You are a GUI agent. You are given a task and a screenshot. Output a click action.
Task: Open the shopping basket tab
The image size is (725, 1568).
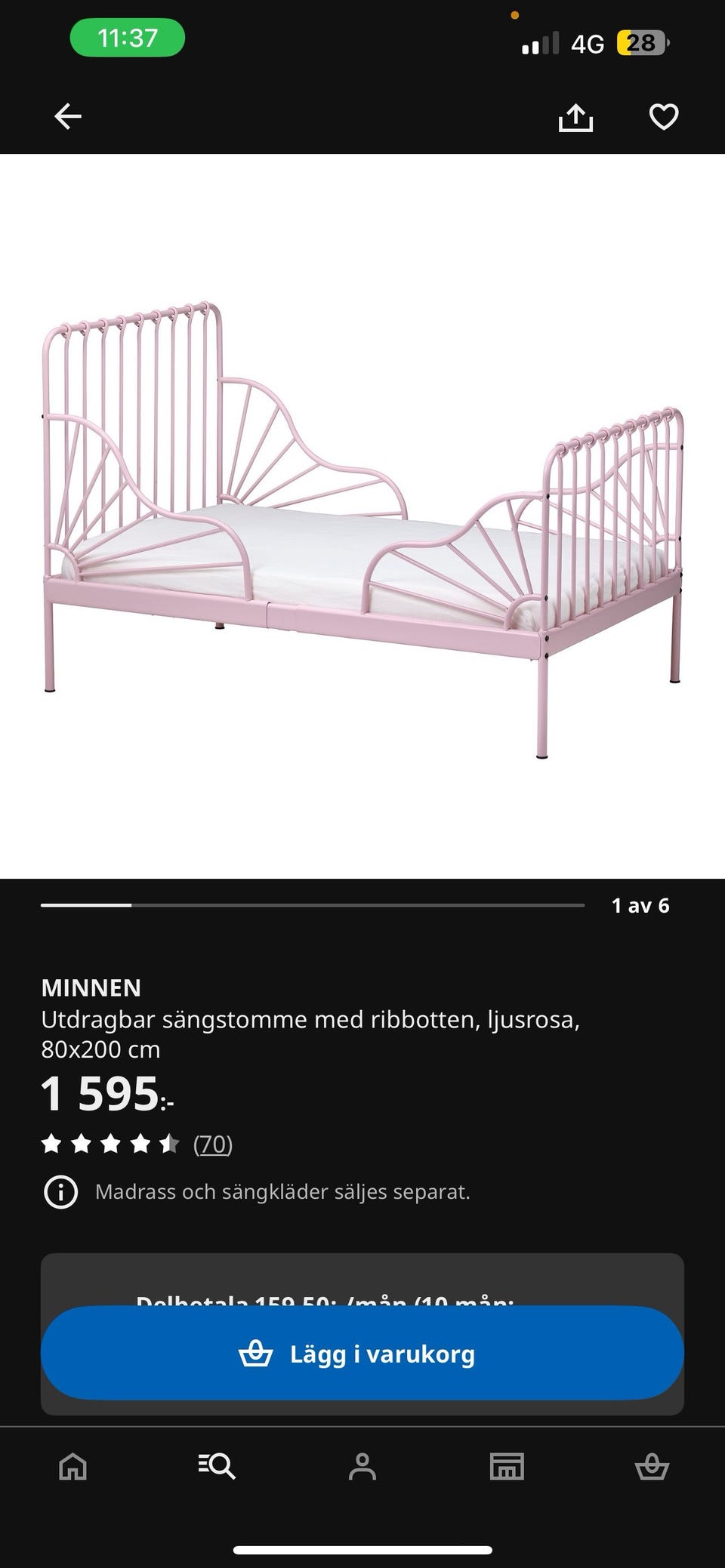pyautogui.click(x=652, y=1466)
